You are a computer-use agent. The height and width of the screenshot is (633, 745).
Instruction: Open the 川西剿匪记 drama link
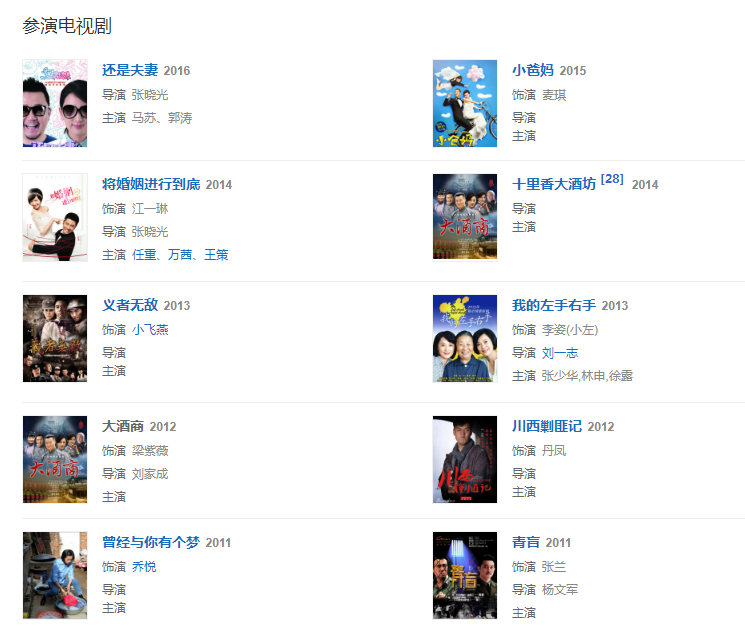coord(547,426)
